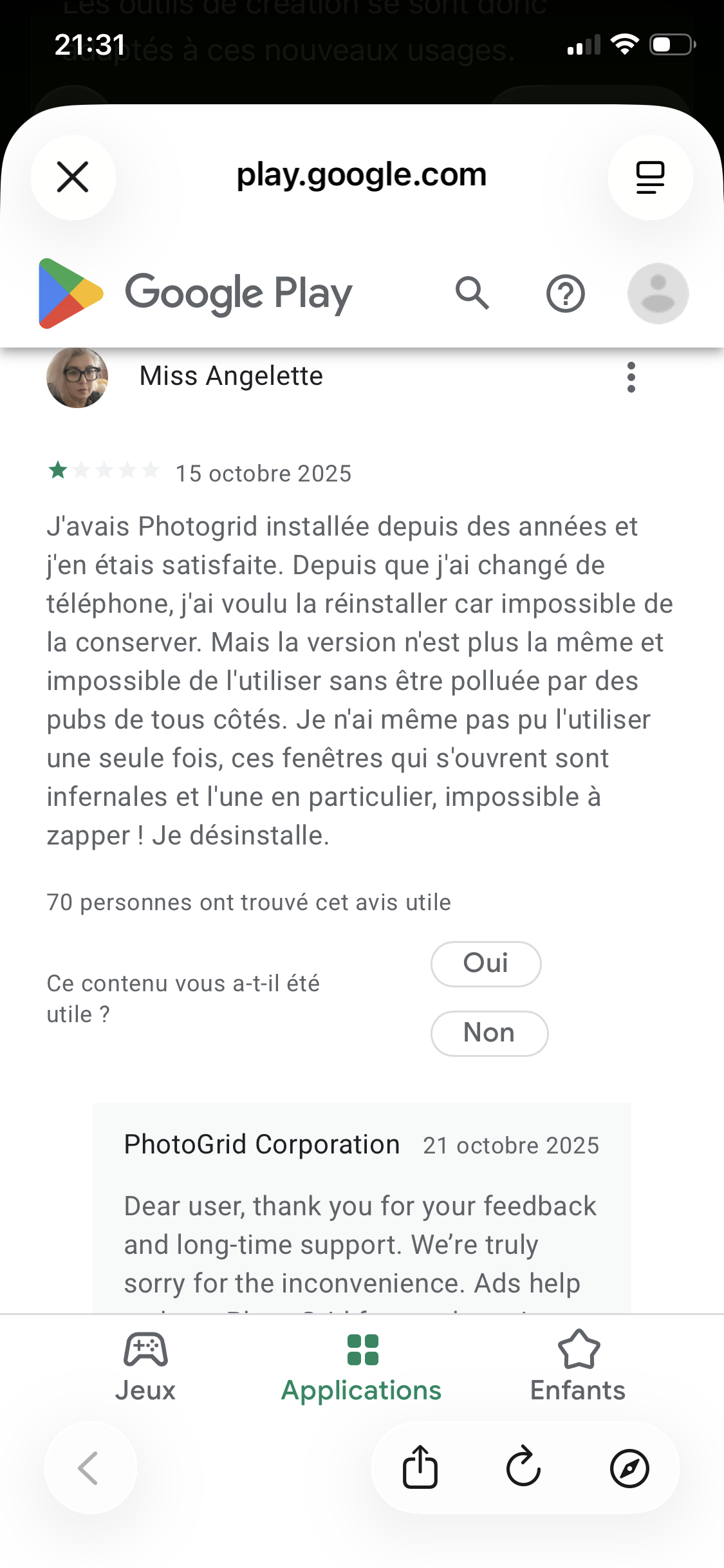Open Google Play search
This screenshot has width=724, height=1568.
click(472, 294)
